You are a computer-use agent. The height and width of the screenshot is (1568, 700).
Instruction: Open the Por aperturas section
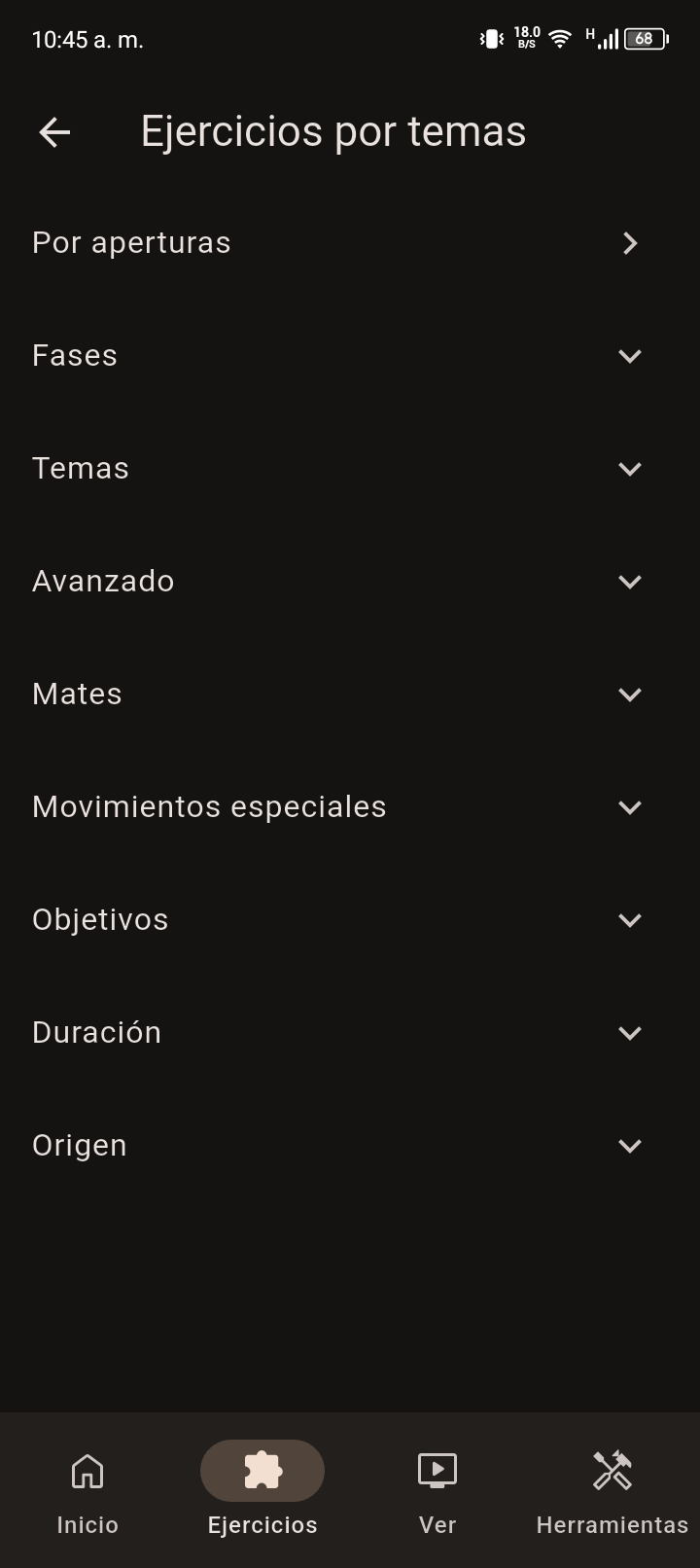click(x=350, y=243)
